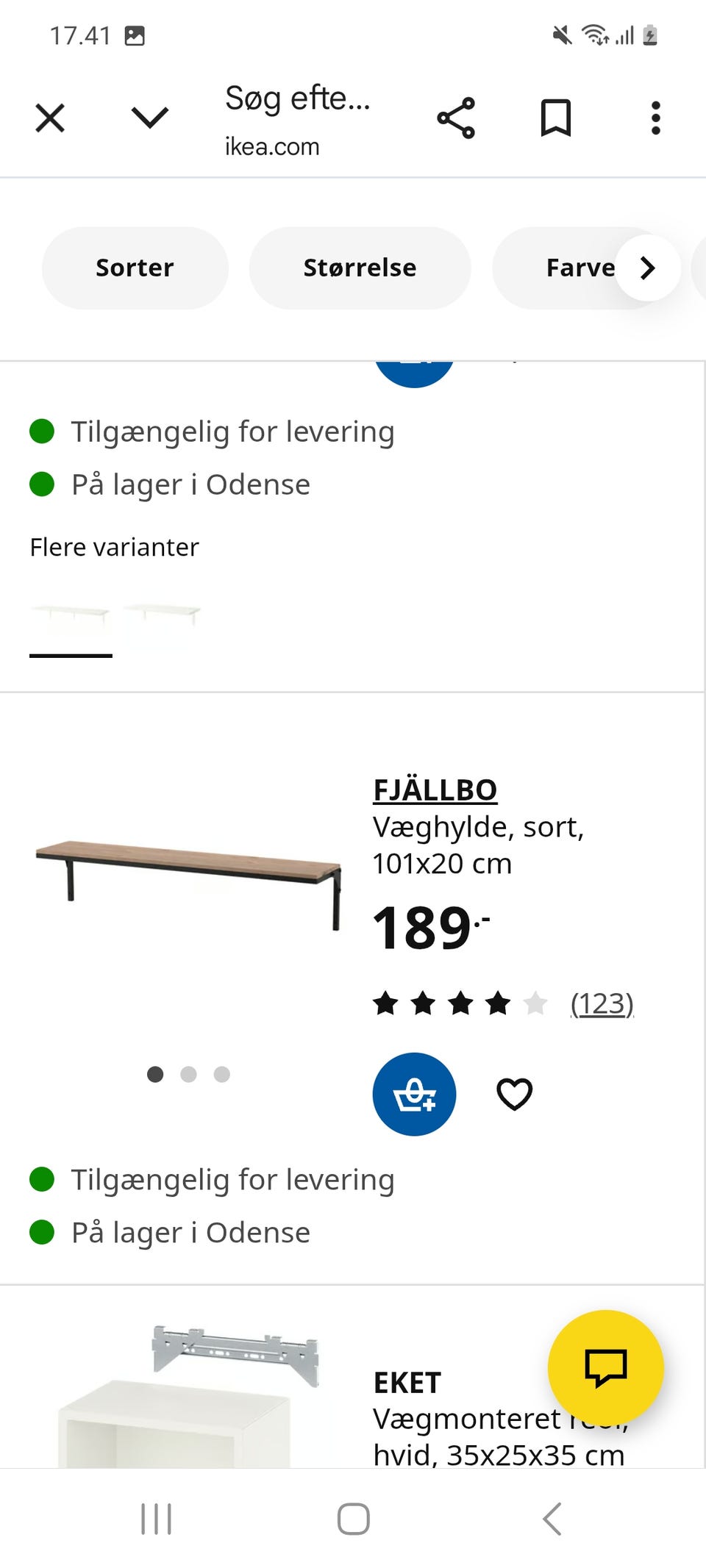
Task: Select the second carousel dot under FJÄLLBO image
Action: click(188, 1074)
